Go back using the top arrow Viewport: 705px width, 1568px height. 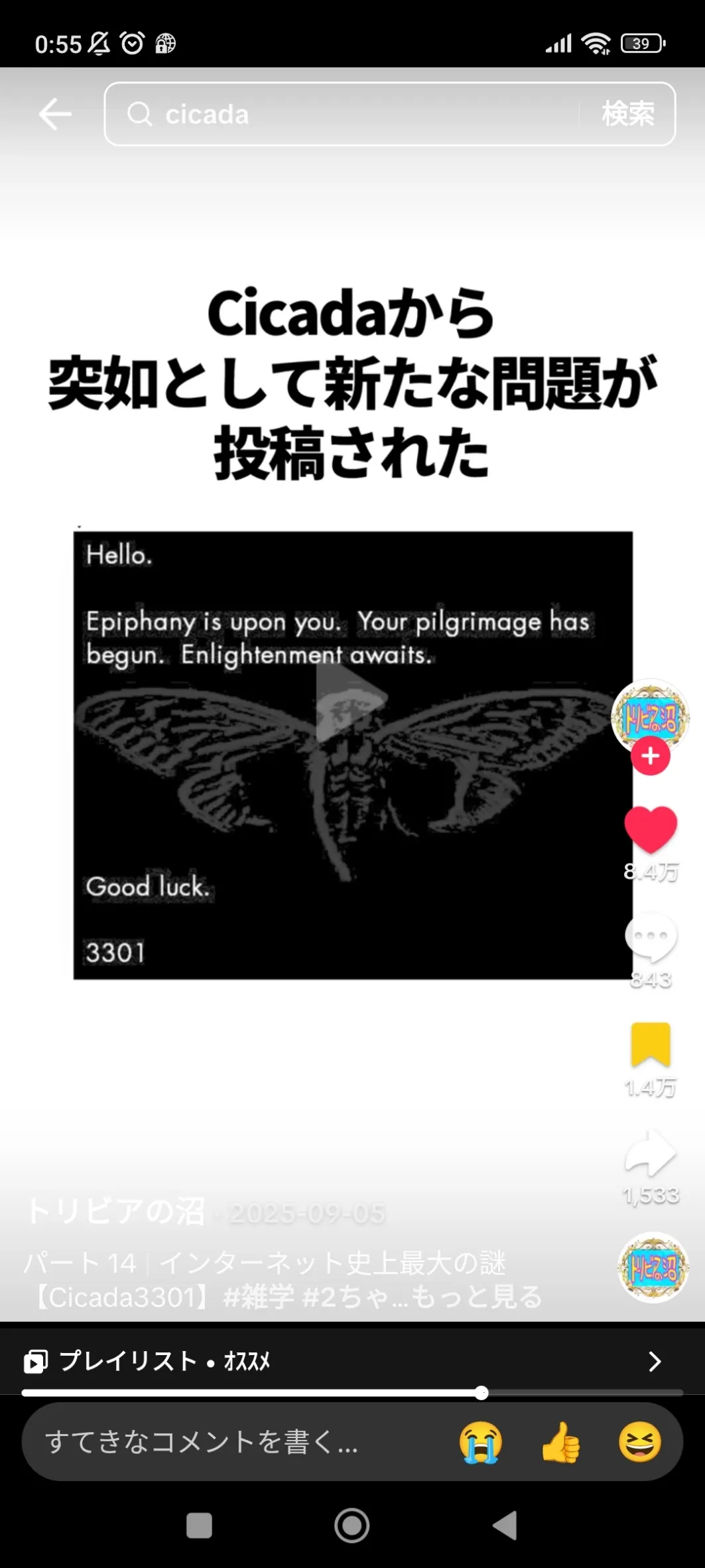pyautogui.click(x=55, y=114)
